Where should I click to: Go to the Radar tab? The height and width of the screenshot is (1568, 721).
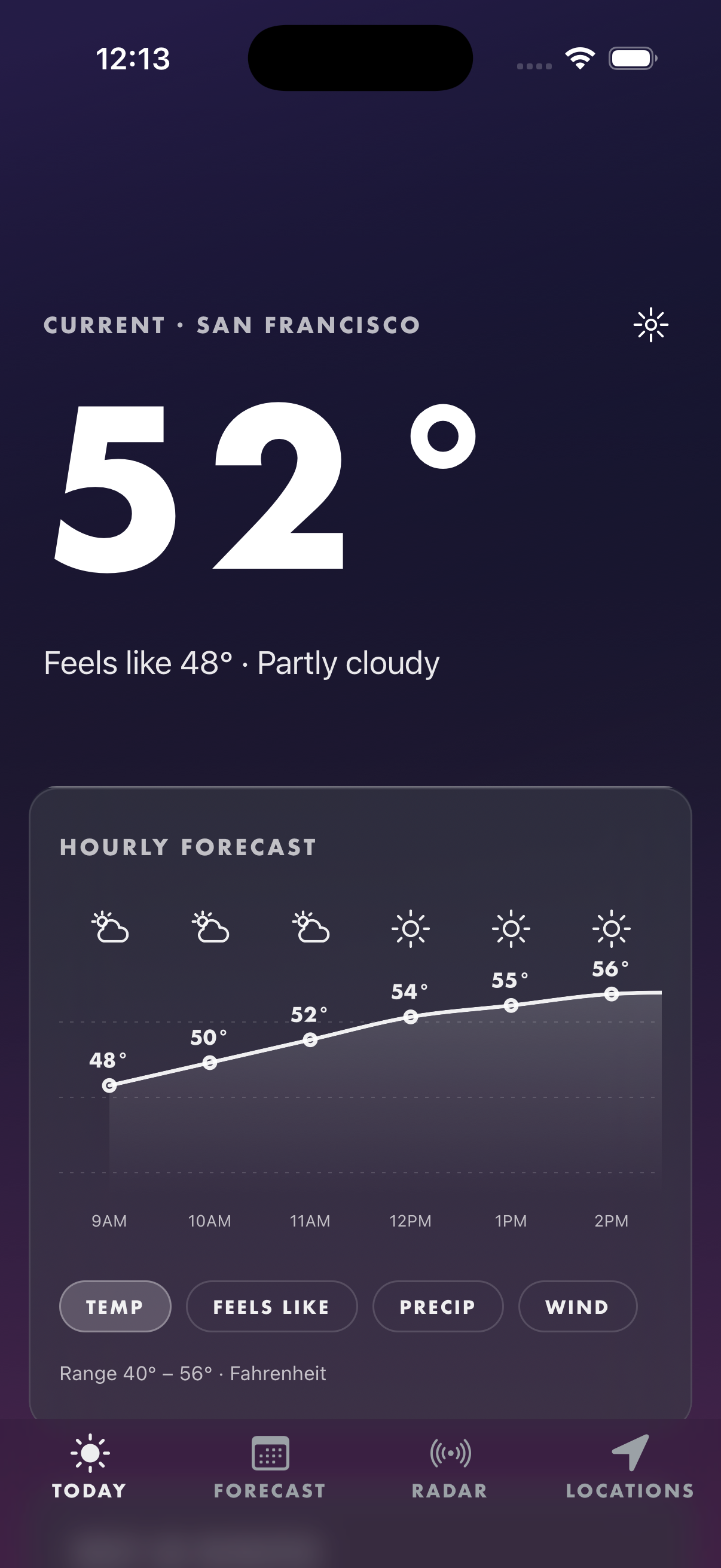tap(450, 1467)
